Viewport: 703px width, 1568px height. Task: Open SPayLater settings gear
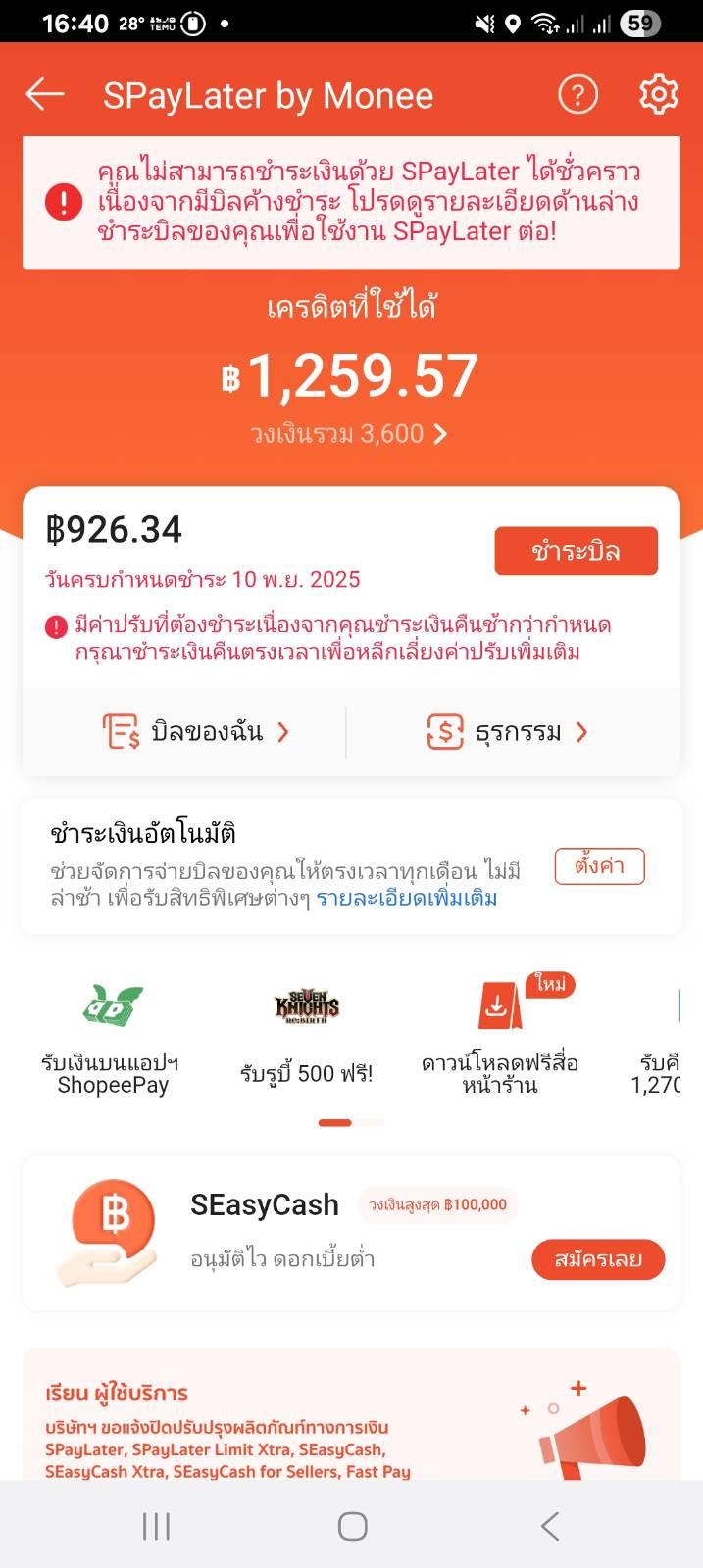click(x=658, y=95)
